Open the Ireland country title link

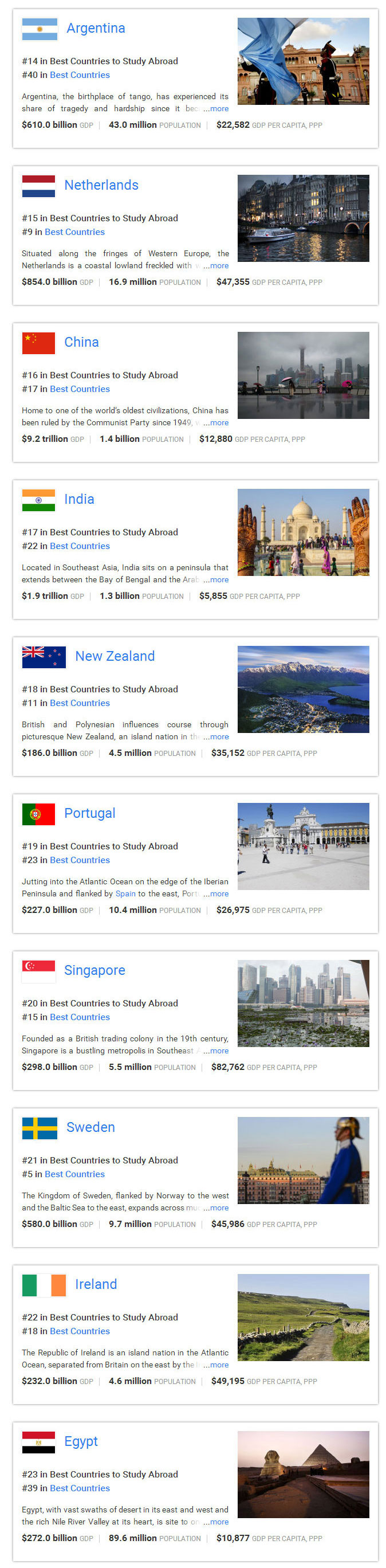click(96, 1284)
